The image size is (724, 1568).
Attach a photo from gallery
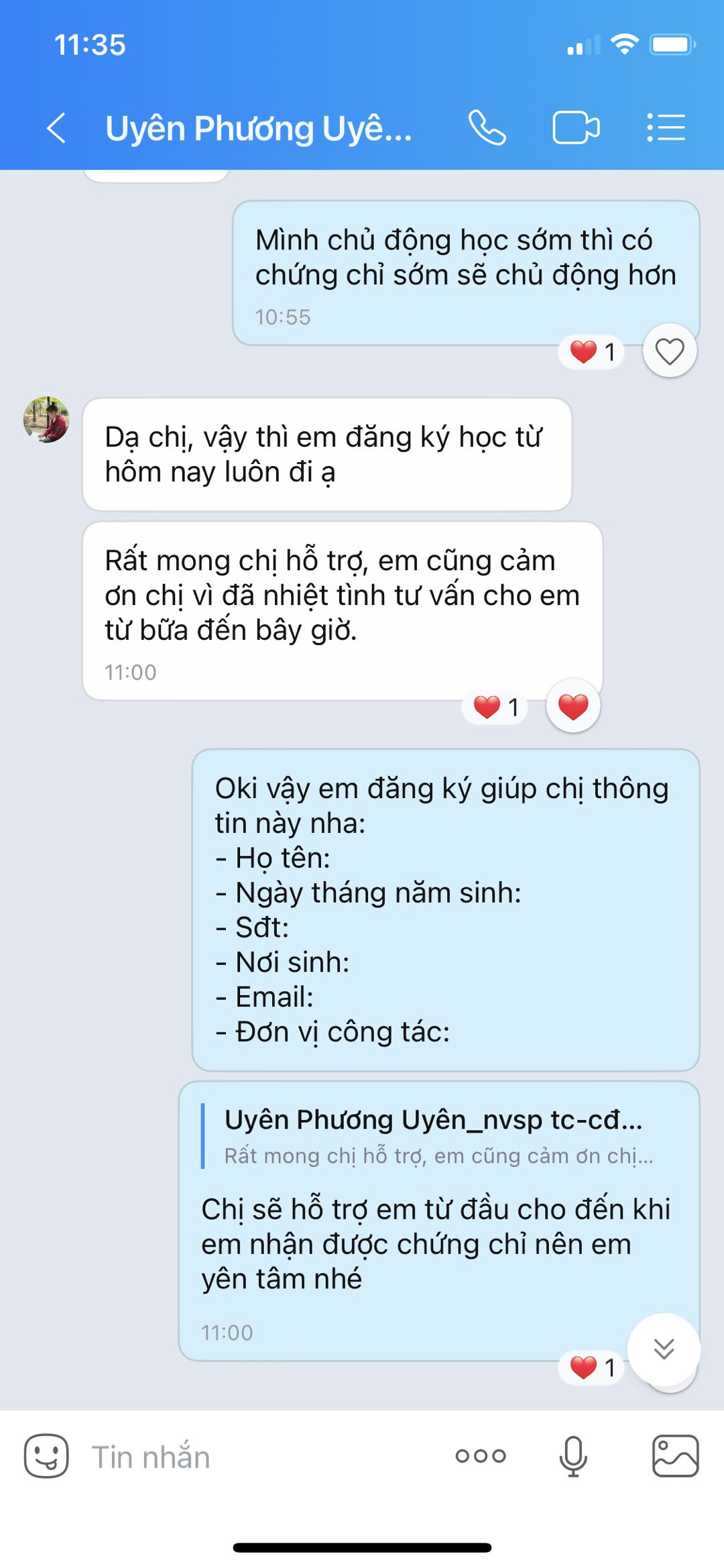675,1456
